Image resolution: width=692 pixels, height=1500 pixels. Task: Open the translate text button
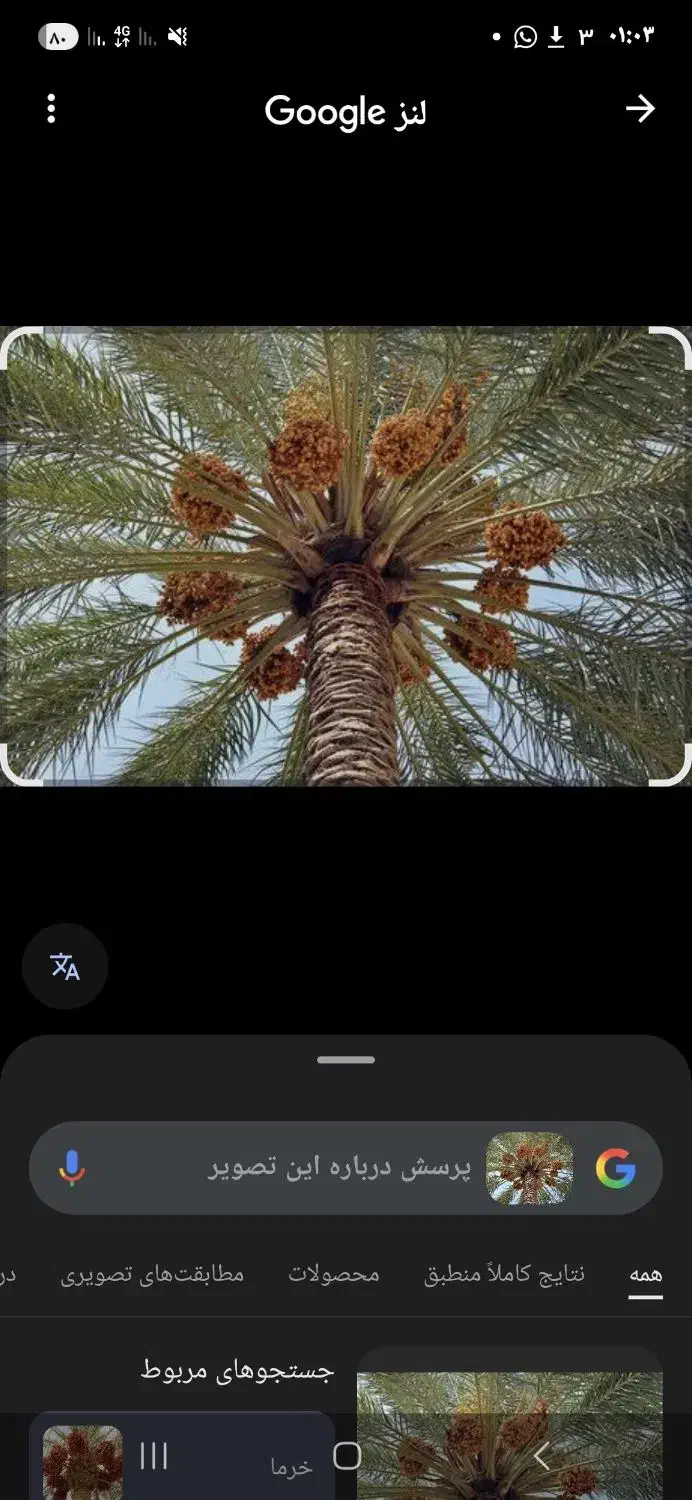(65, 966)
